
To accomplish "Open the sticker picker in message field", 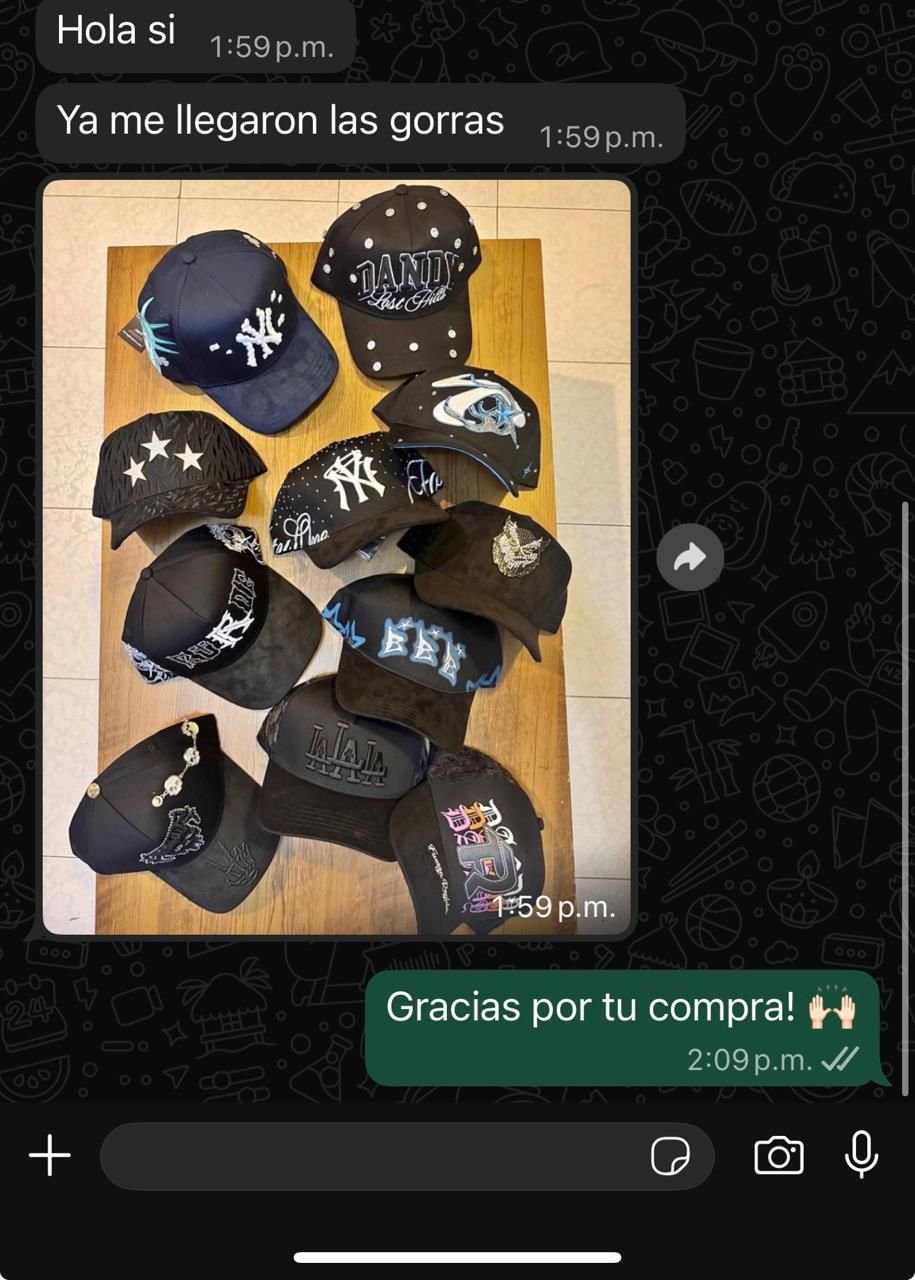I will pos(670,1157).
